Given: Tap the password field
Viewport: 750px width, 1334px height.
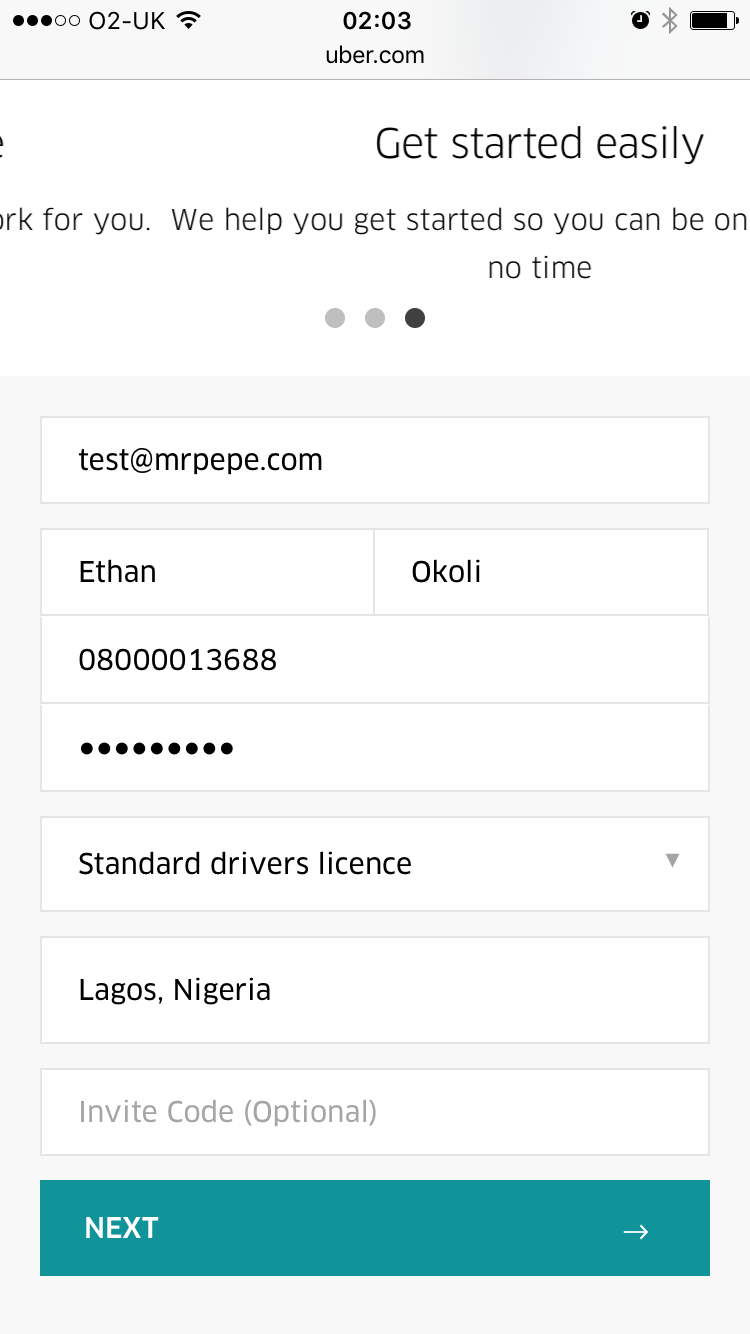Looking at the screenshot, I should [x=375, y=748].
